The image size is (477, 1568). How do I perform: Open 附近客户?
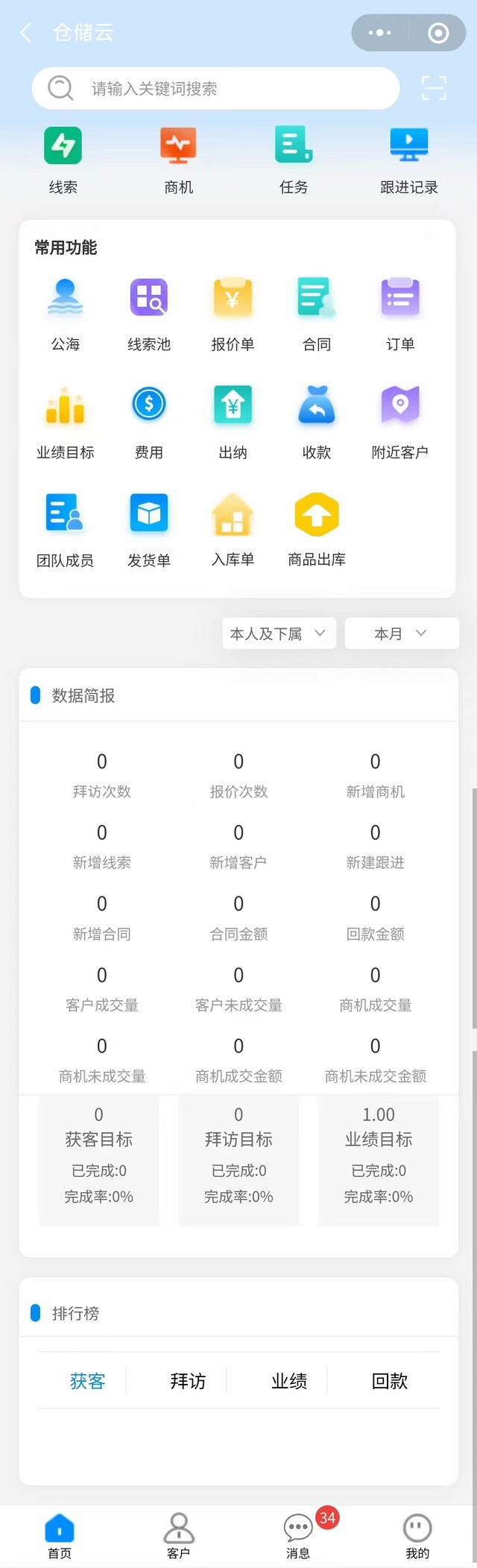[400, 420]
